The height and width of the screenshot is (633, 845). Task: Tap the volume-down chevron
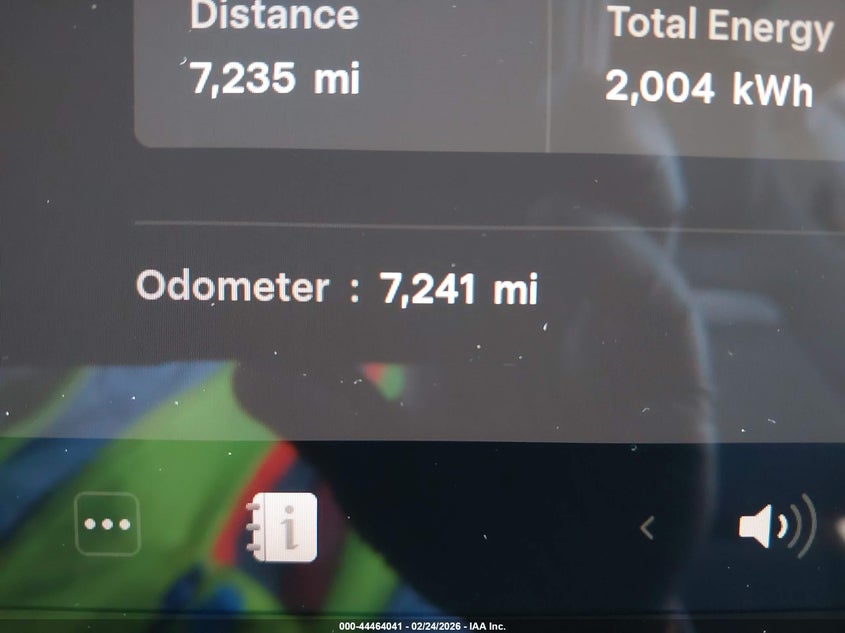[x=647, y=527]
